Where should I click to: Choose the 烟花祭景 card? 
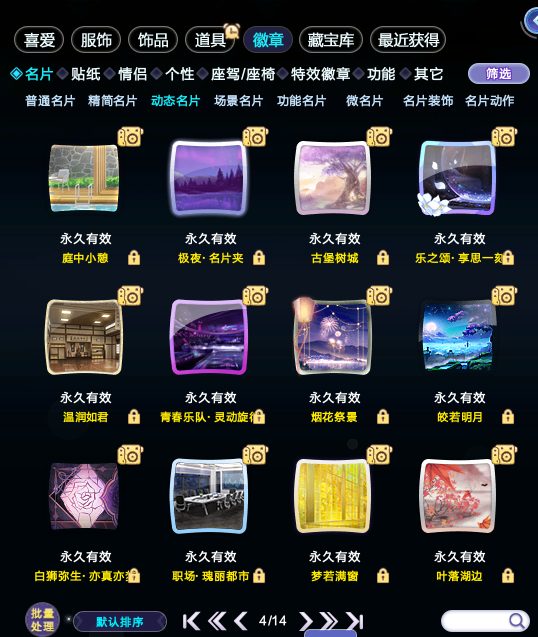pos(333,337)
